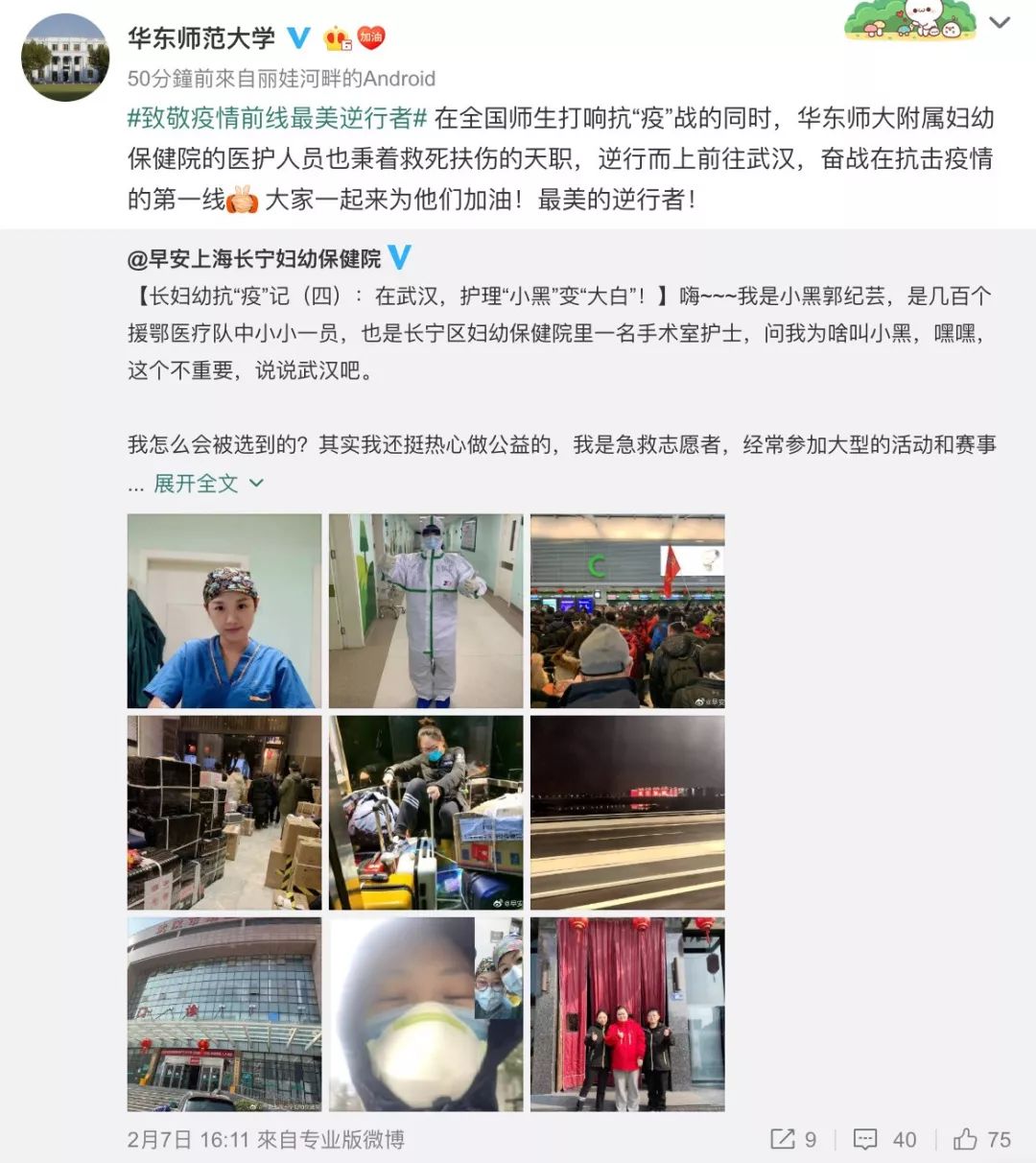This screenshot has height=1163, width=1036.
Task: View dark night road photo
Action: pos(627,813)
